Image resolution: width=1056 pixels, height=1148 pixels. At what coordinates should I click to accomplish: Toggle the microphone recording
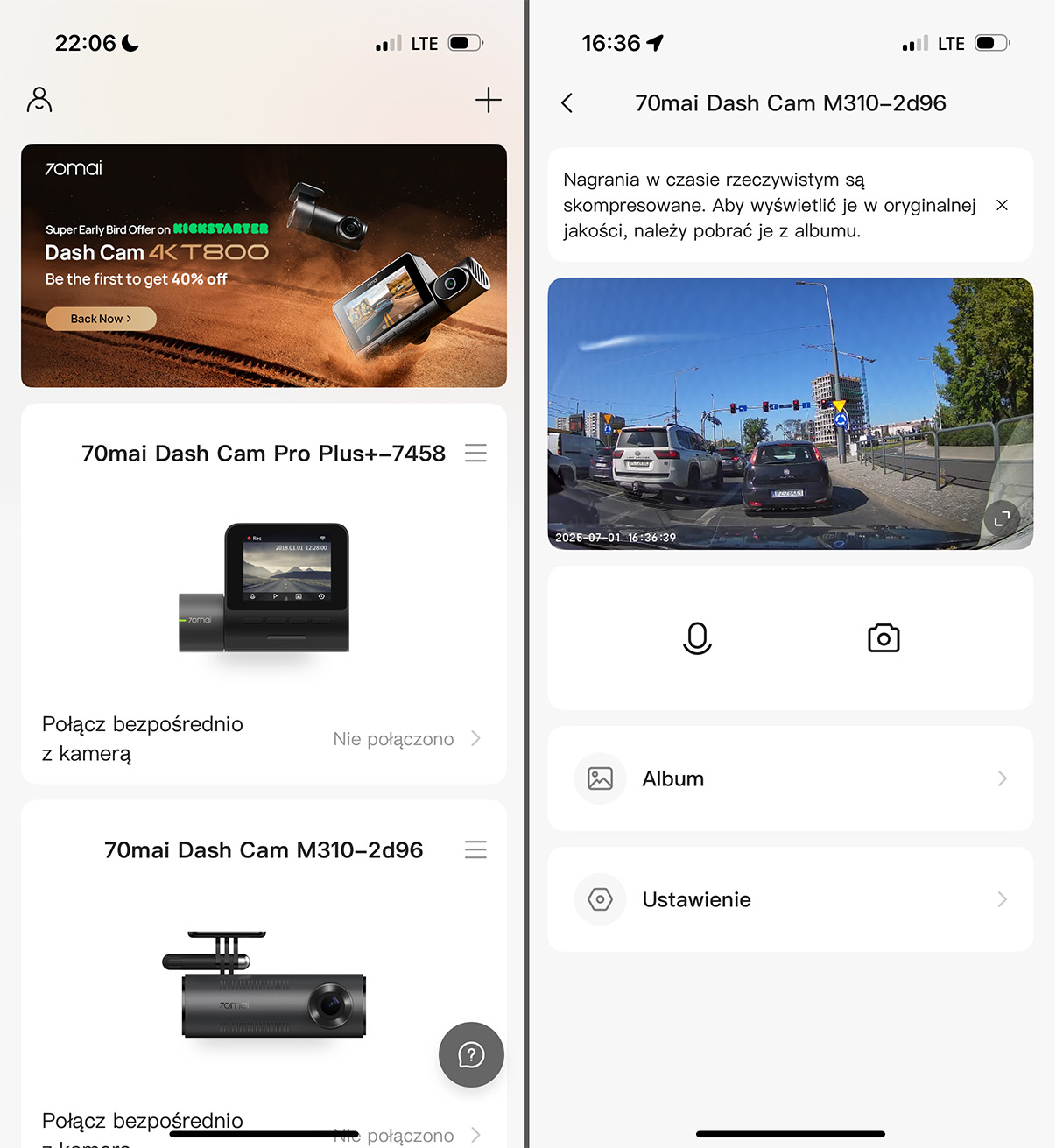(697, 638)
